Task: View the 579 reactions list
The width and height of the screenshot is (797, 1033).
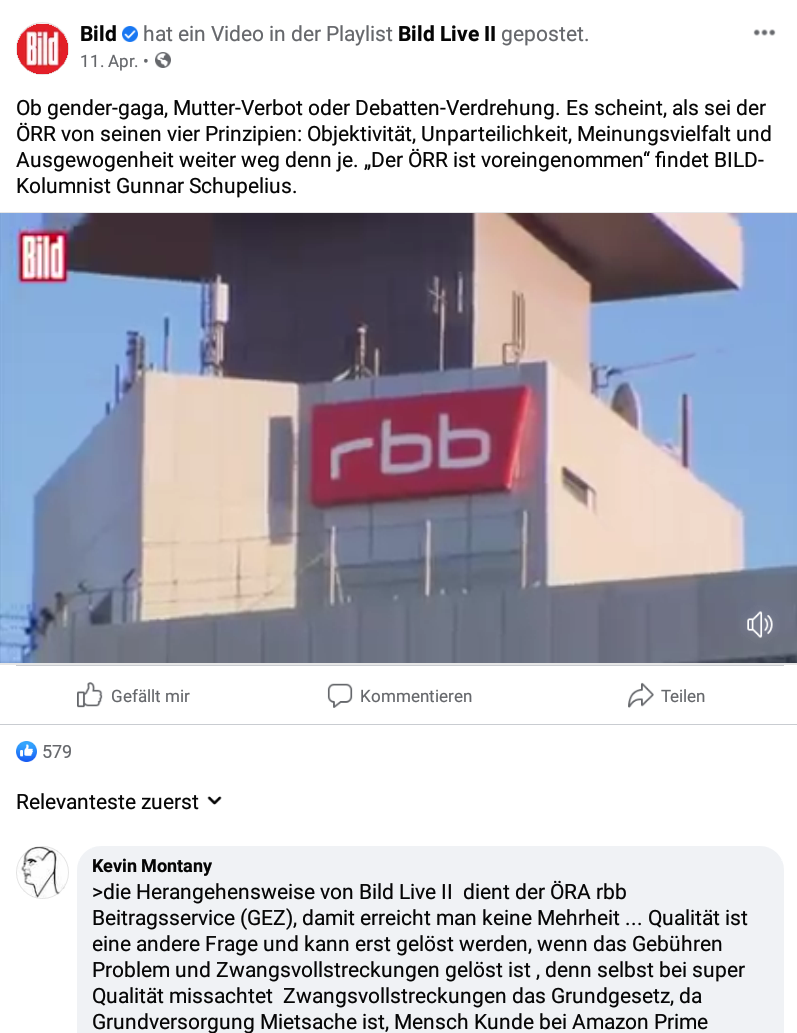Action: coord(45,751)
